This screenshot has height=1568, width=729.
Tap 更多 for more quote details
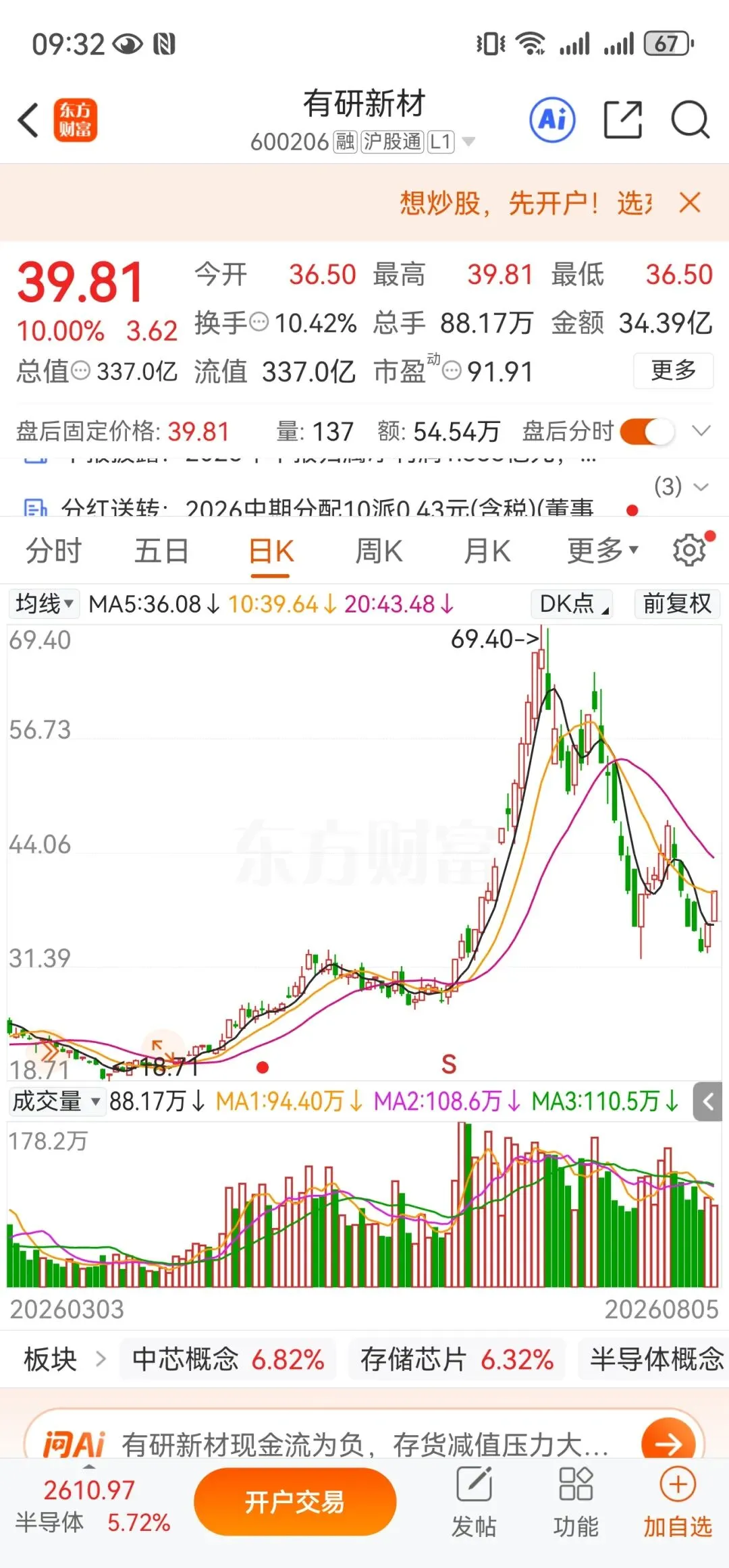tap(673, 370)
